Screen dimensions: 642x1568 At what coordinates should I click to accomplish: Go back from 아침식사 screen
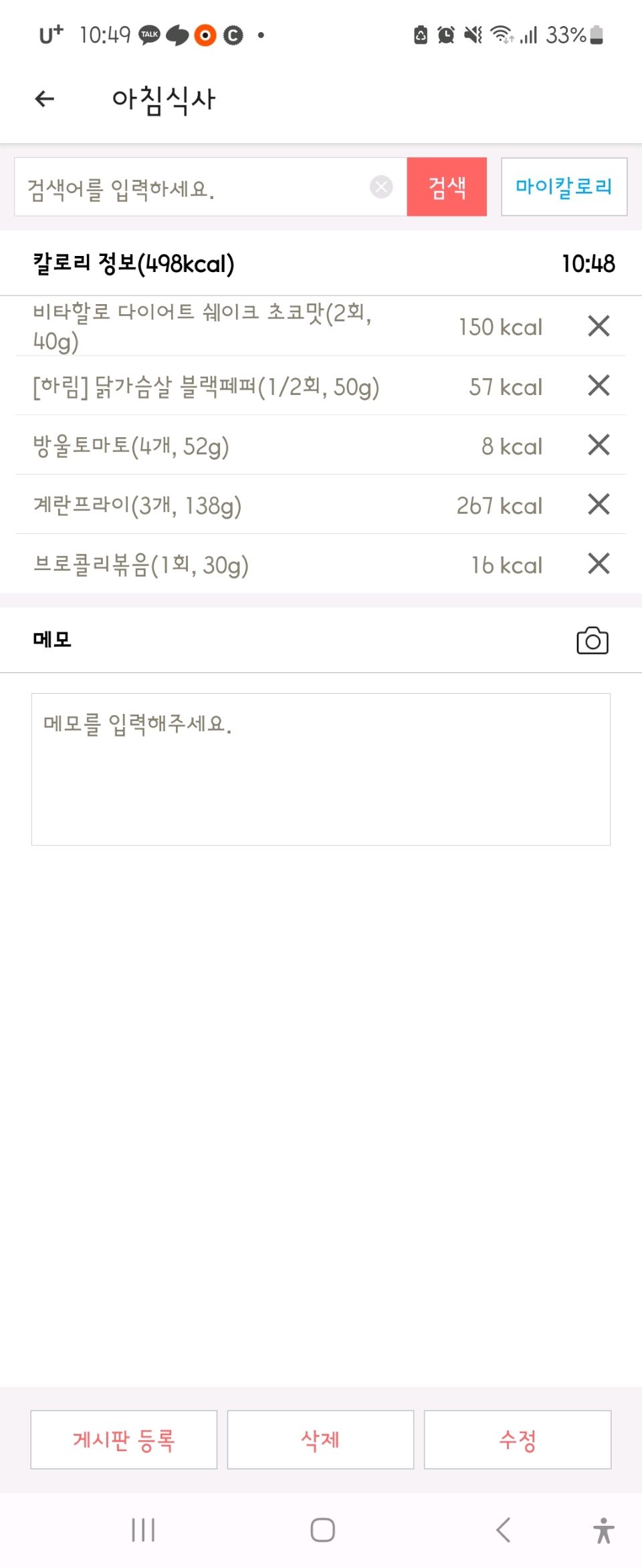pyautogui.click(x=45, y=100)
